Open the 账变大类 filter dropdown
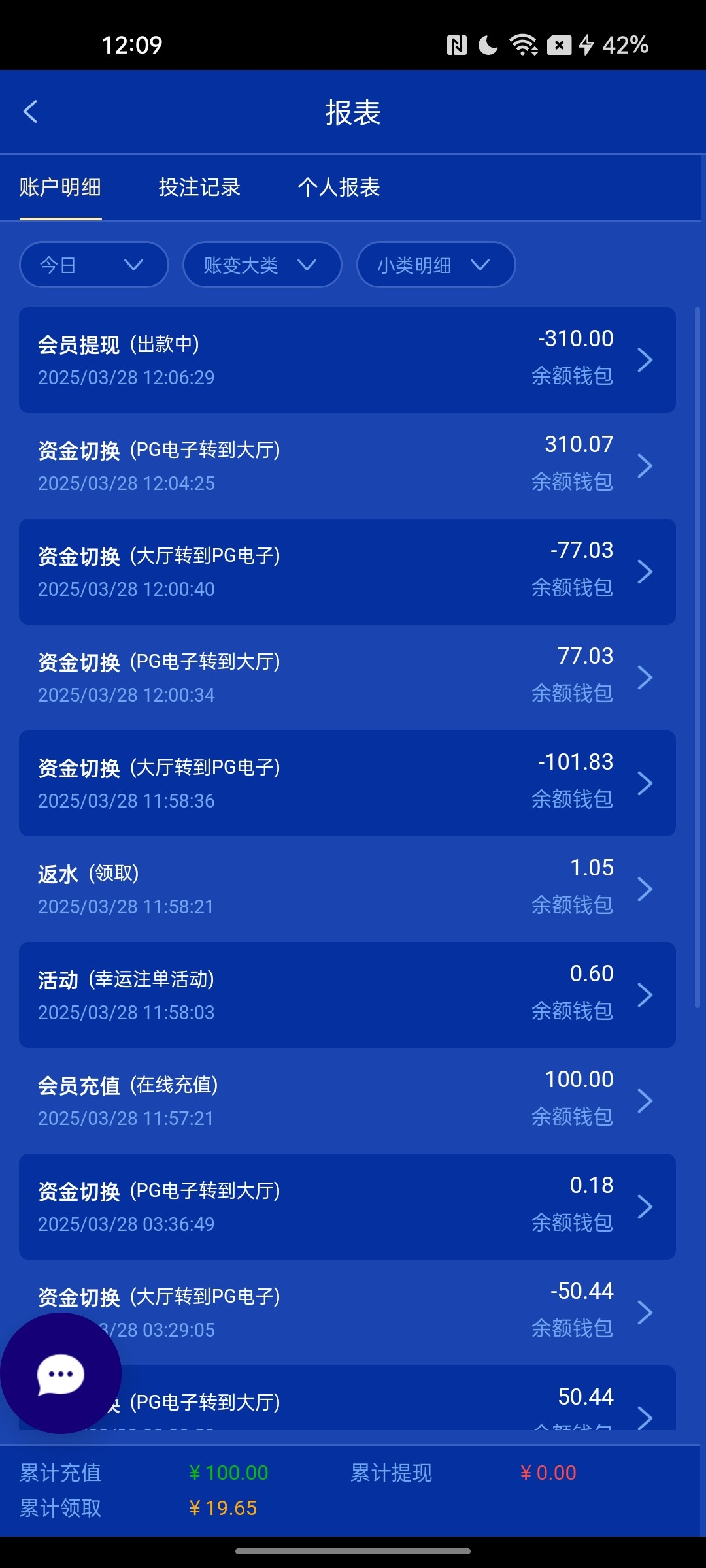Image resolution: width=706 pixels, height=1568 pixels. pyautogui.click(x=262, y=265)
